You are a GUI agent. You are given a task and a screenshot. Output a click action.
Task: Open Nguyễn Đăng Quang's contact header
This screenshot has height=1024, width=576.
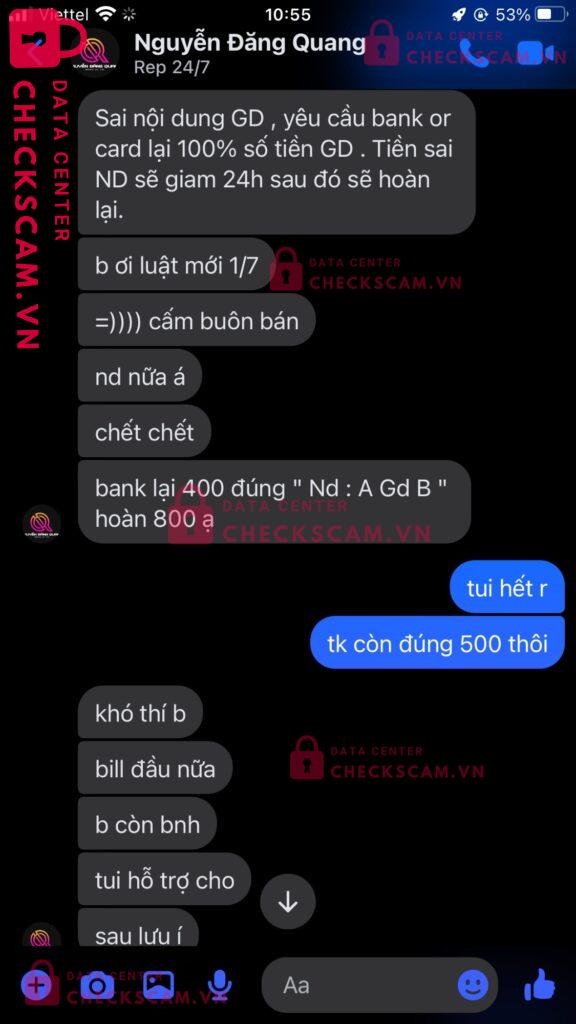[x=249, y=54]
